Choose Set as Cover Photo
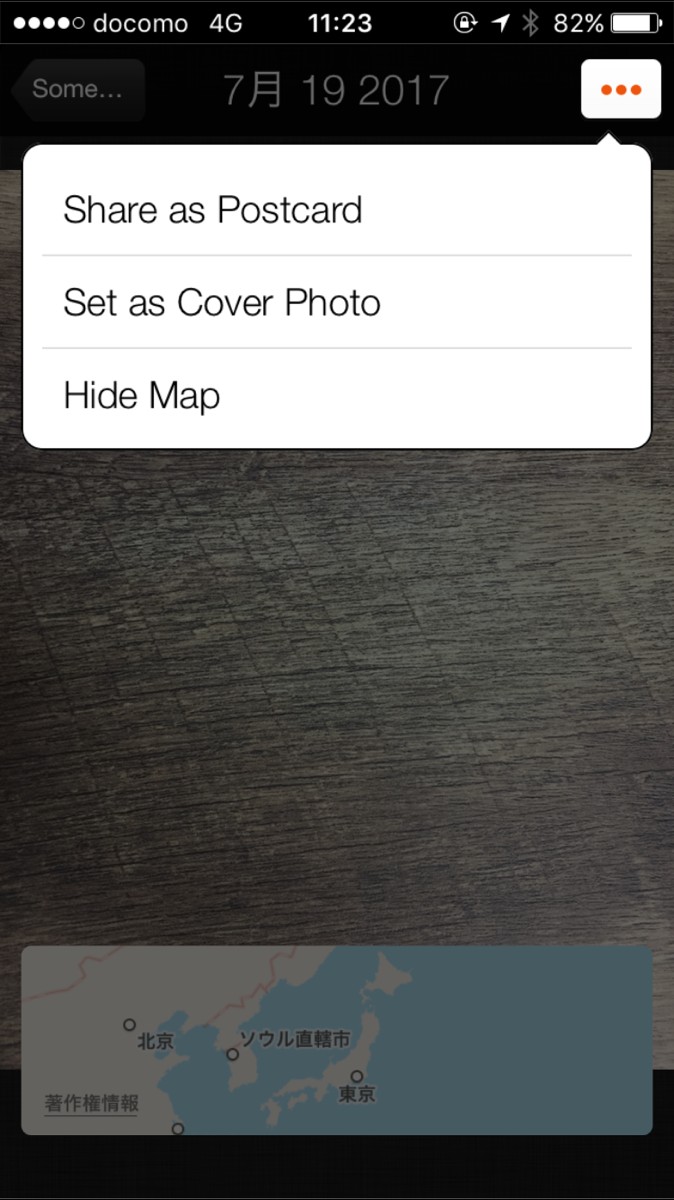Screen dimensions: 674x1200 (x=222, y=302)
